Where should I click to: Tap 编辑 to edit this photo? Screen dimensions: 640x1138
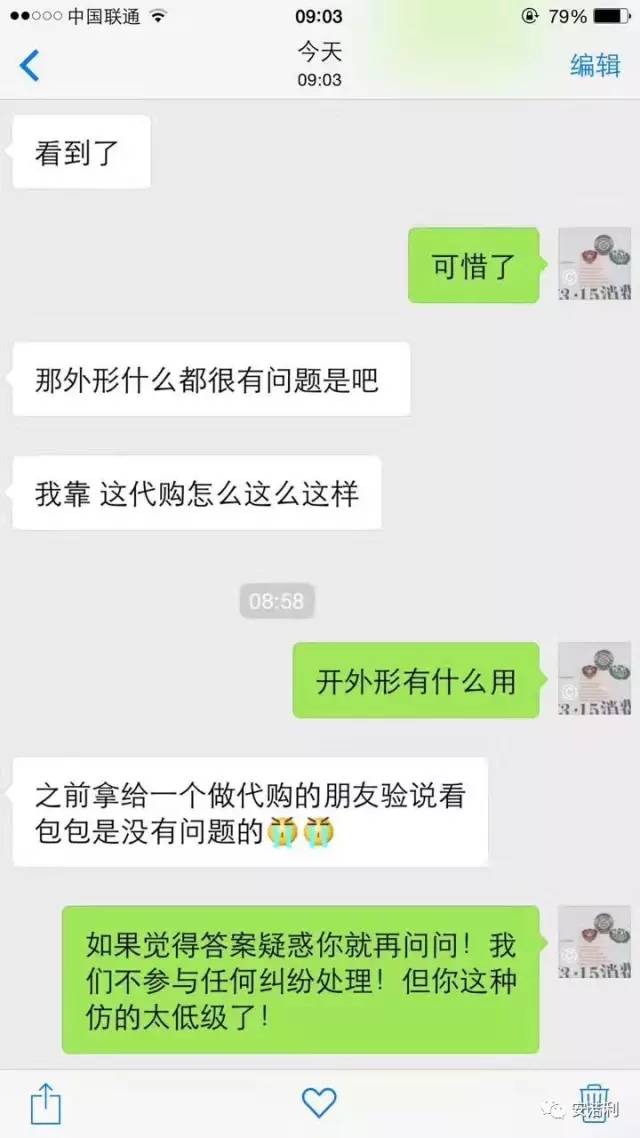(595, 65)
